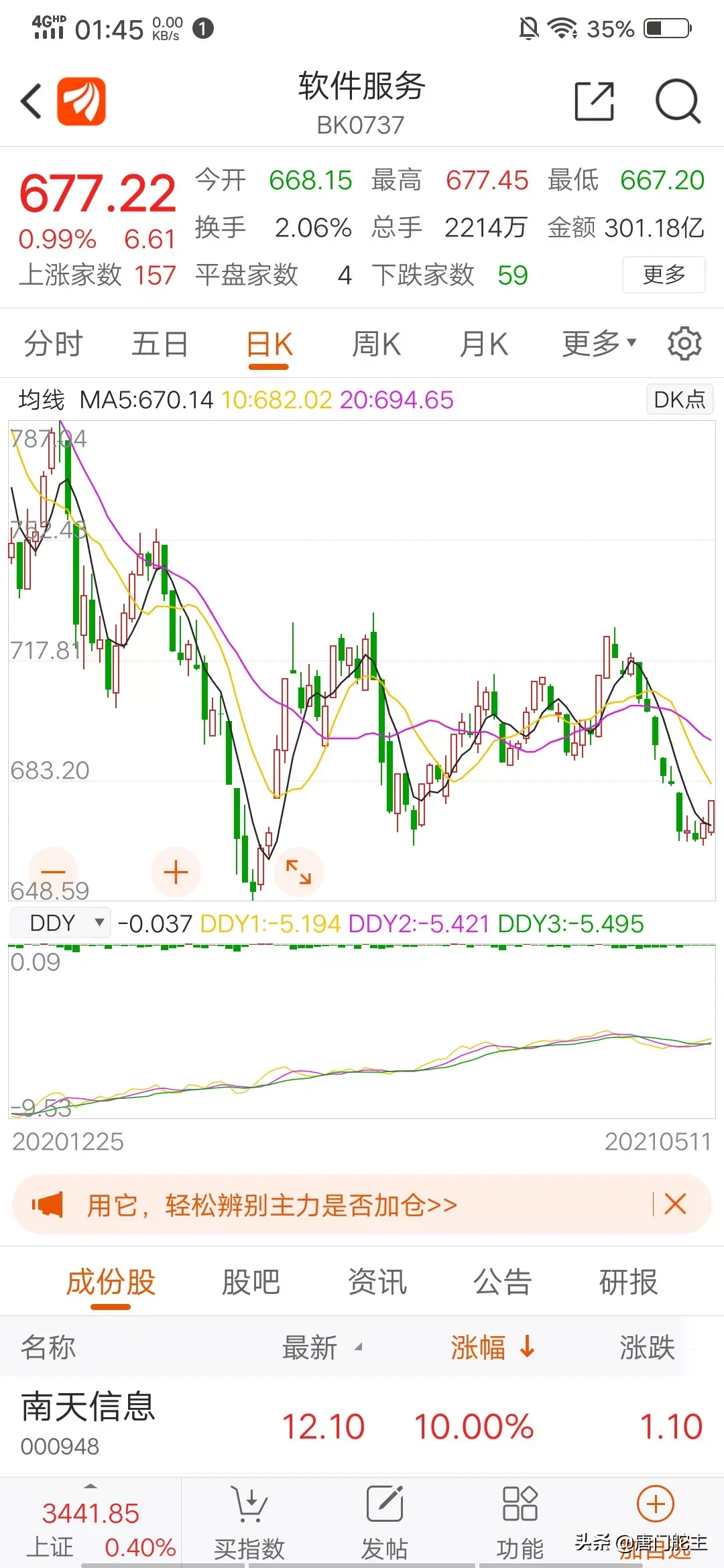Expand chart to fullscreen
This screenshot has width=724, height=1568.
coord(298,872)
